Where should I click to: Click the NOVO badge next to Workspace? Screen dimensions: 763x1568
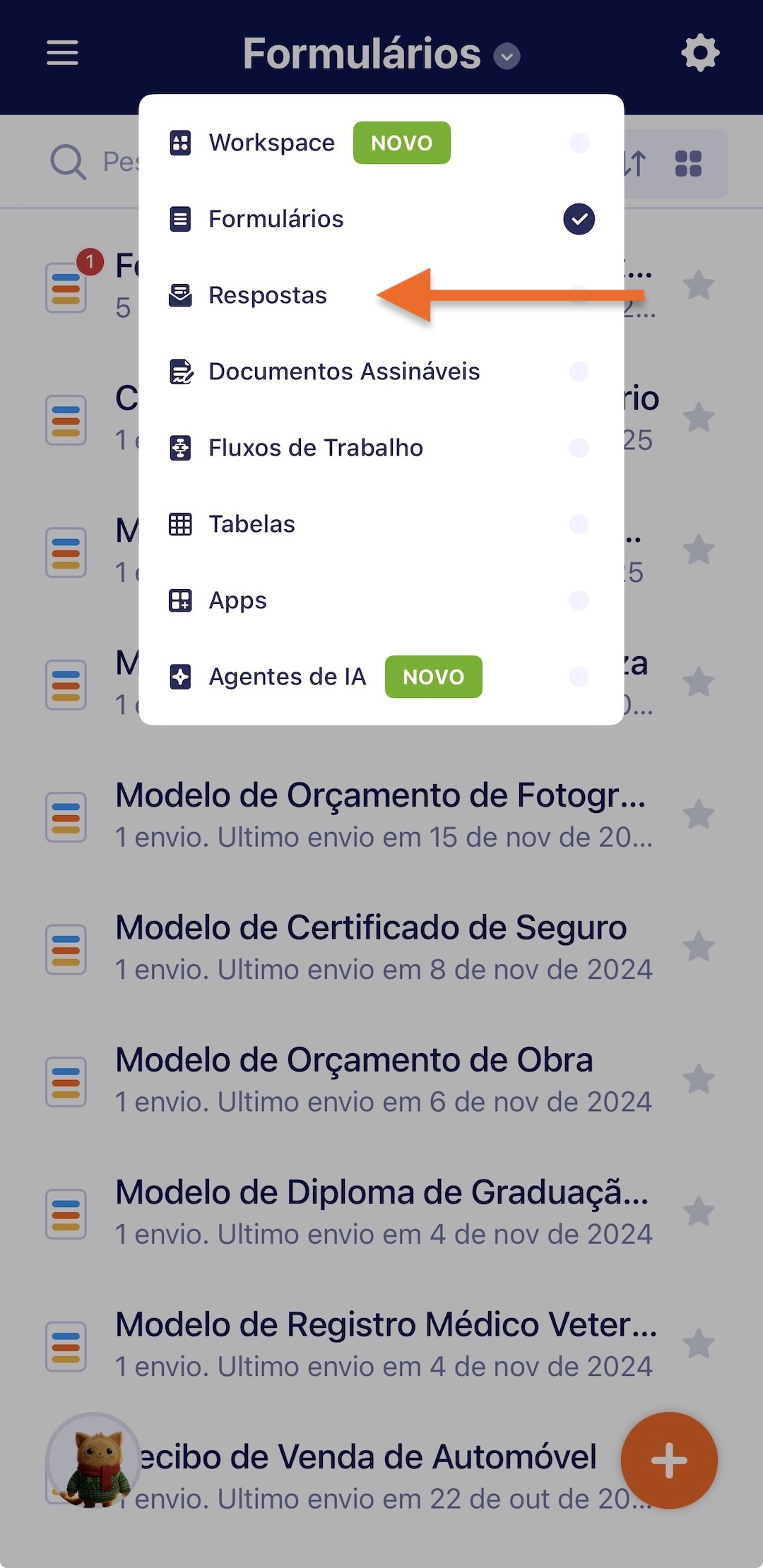tap(401, 142)
